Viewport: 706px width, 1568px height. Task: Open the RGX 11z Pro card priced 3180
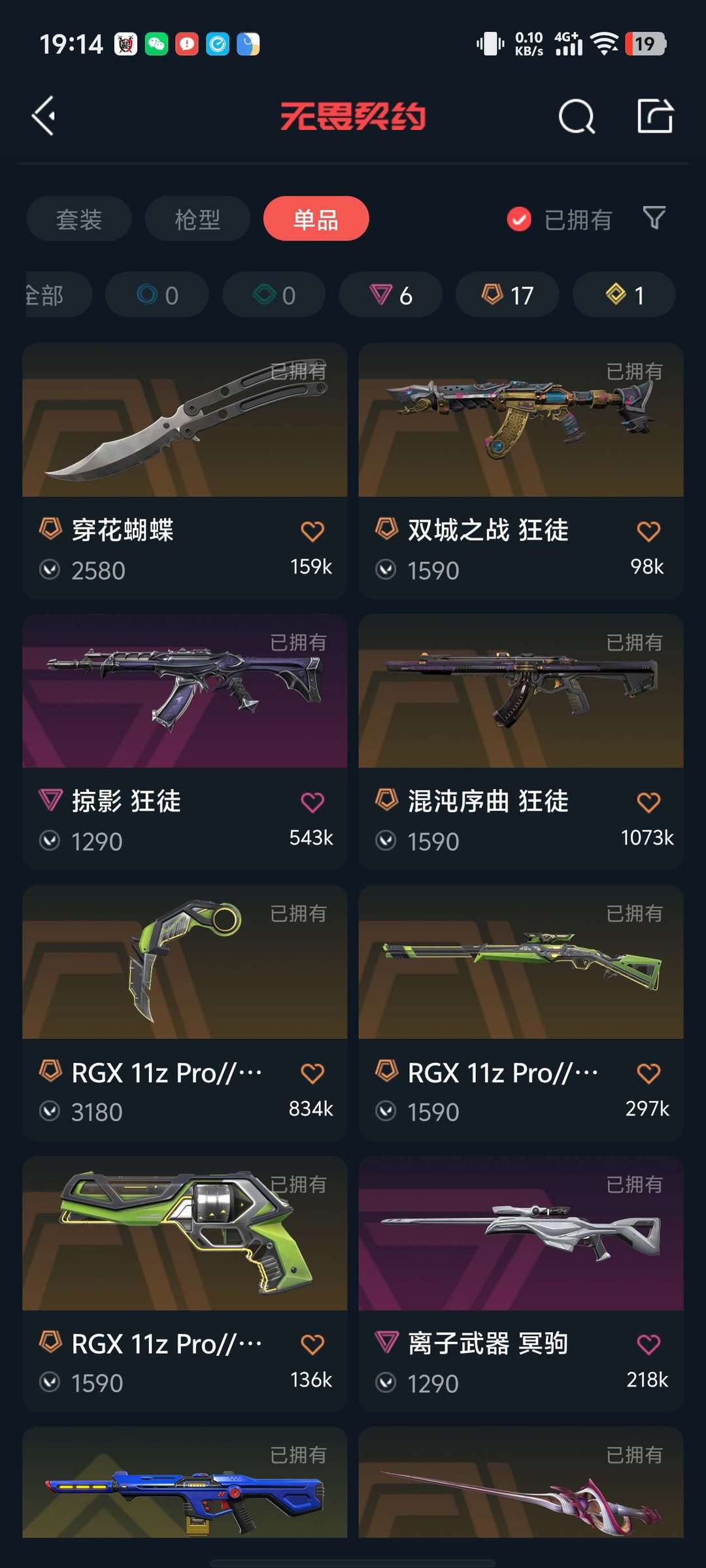click(184, 1013)
